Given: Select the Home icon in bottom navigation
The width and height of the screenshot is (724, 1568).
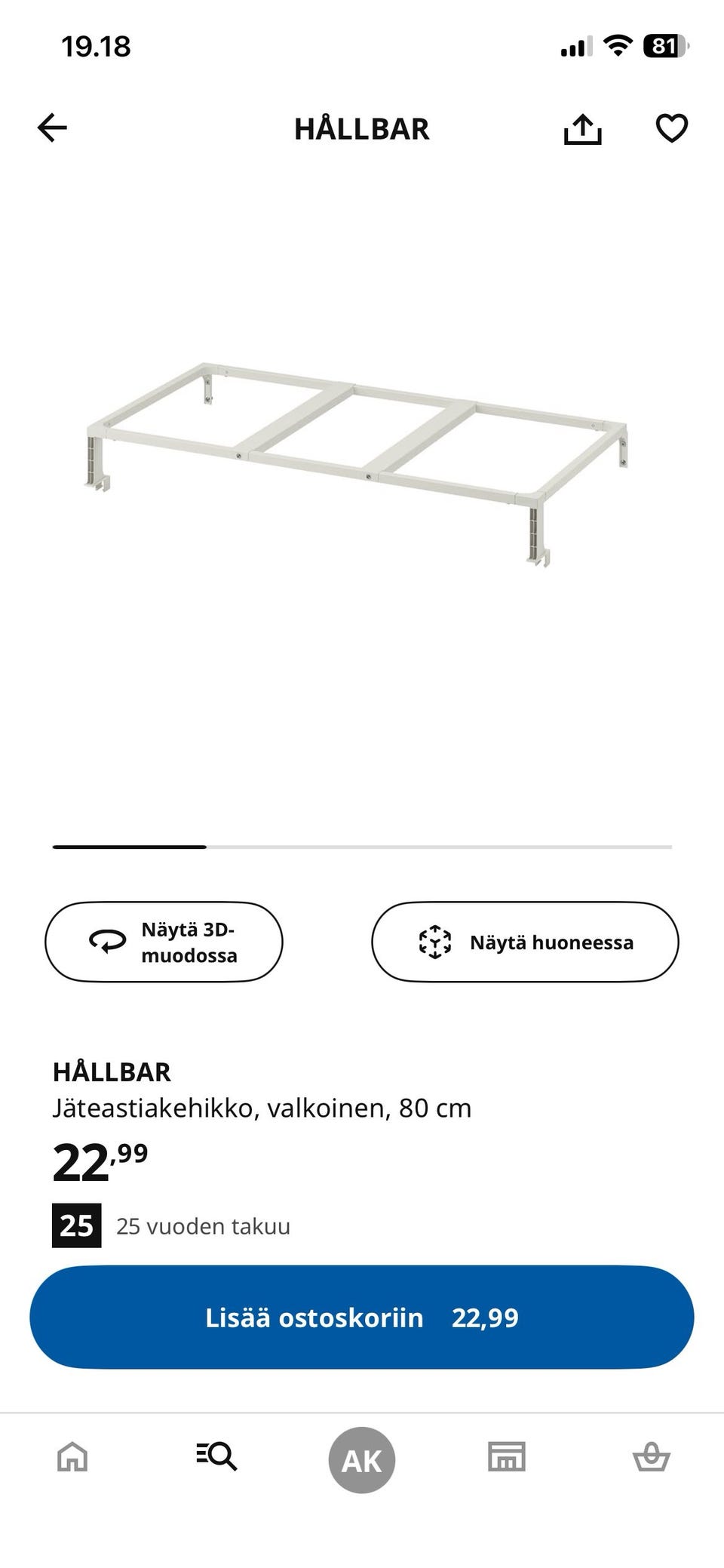Looking at the screenshot, I should pyautogui.click(x=72, y=1458).
